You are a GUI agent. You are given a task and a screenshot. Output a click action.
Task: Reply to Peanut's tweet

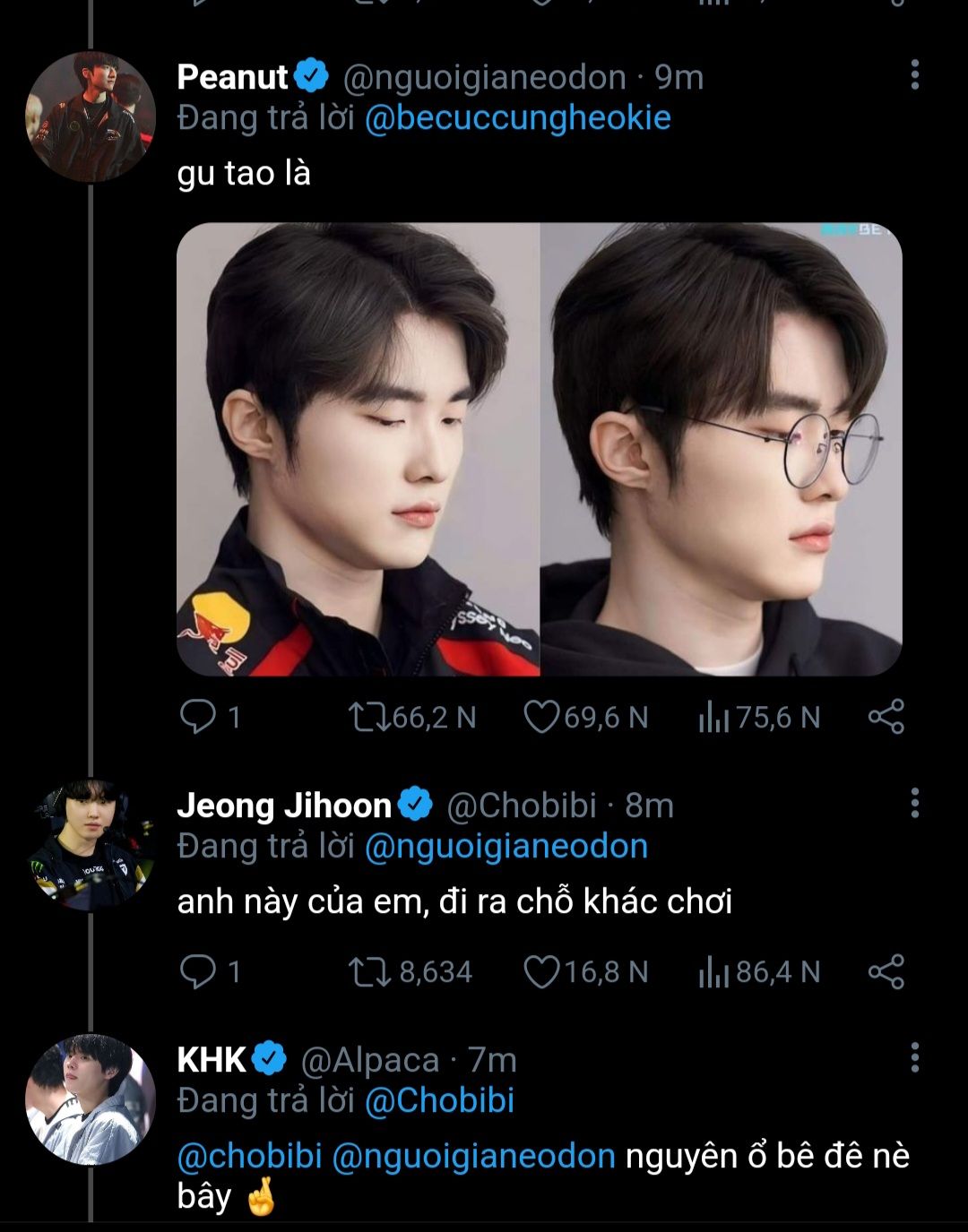click(196, 717)
